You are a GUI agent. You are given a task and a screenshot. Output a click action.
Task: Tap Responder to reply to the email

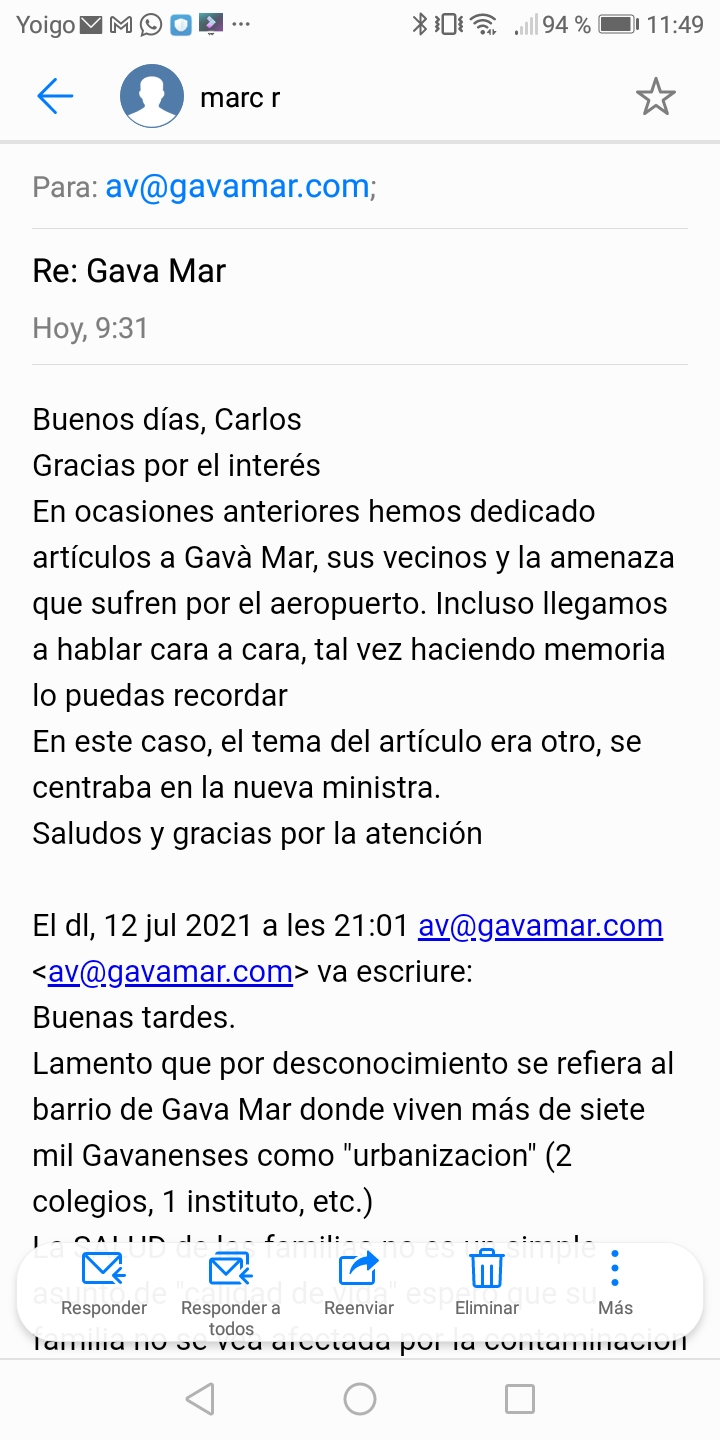(x=104, y=1283)
